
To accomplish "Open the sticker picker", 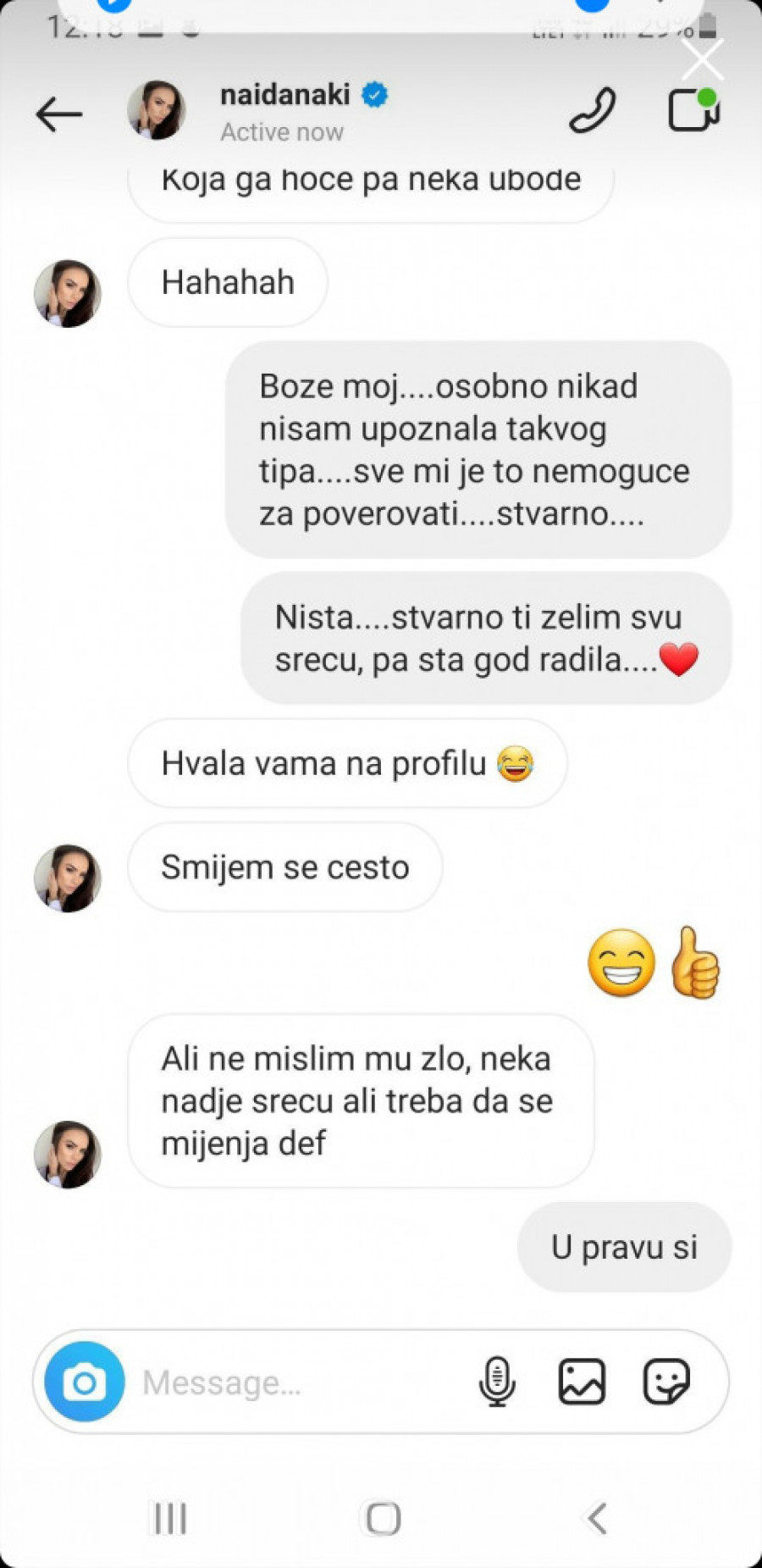I will coord(666,1382).
